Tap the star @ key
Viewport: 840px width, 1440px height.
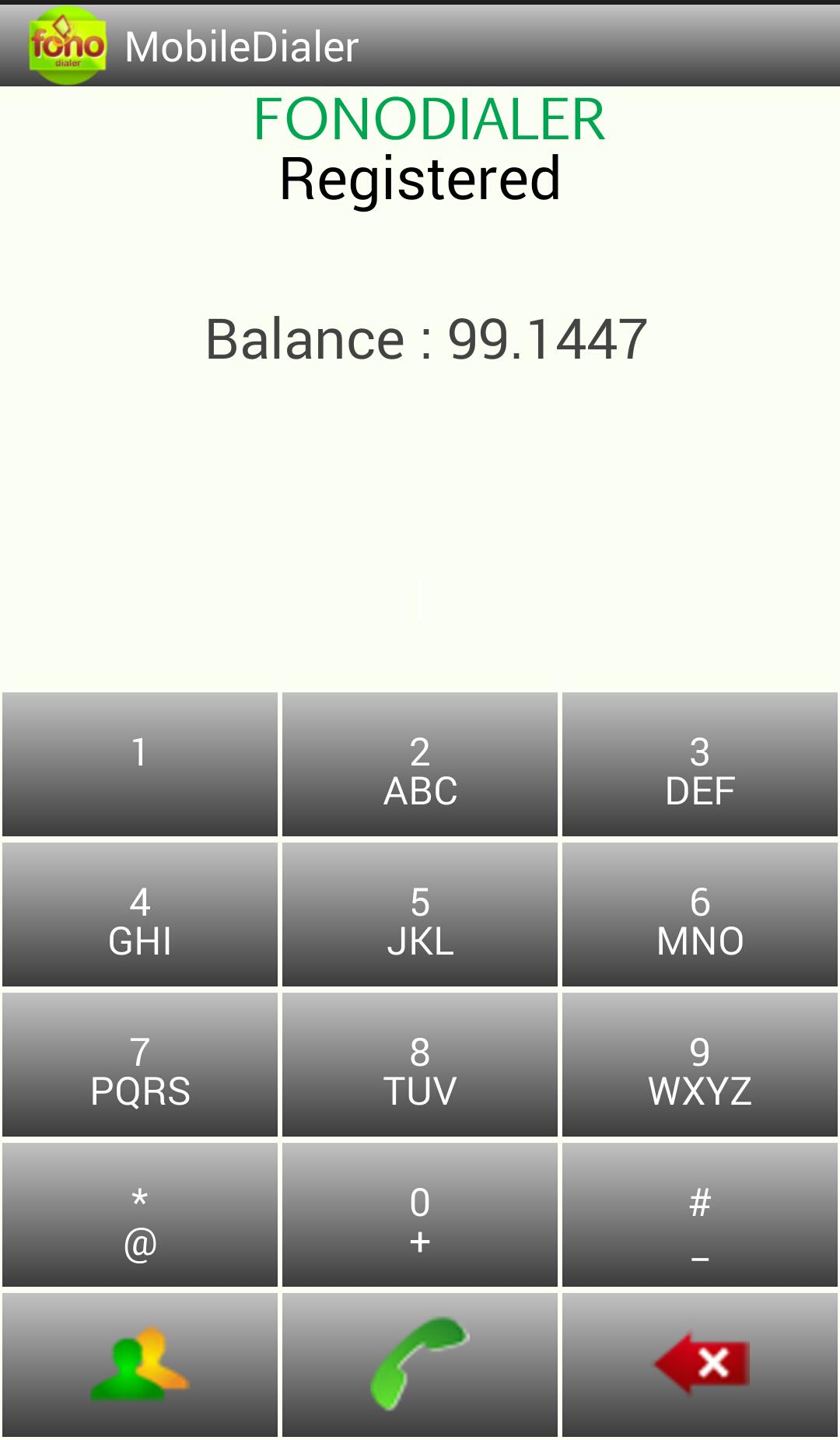point(140,1214)
